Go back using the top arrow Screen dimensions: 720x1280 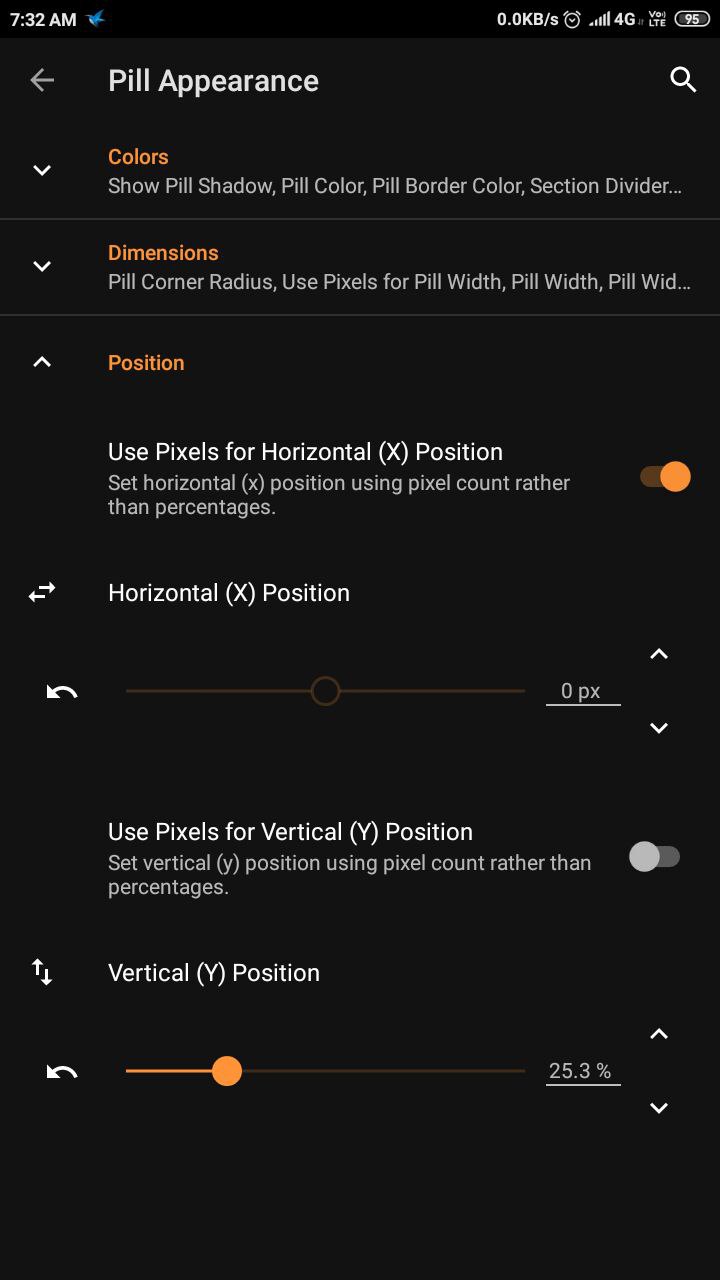point(42,80)
